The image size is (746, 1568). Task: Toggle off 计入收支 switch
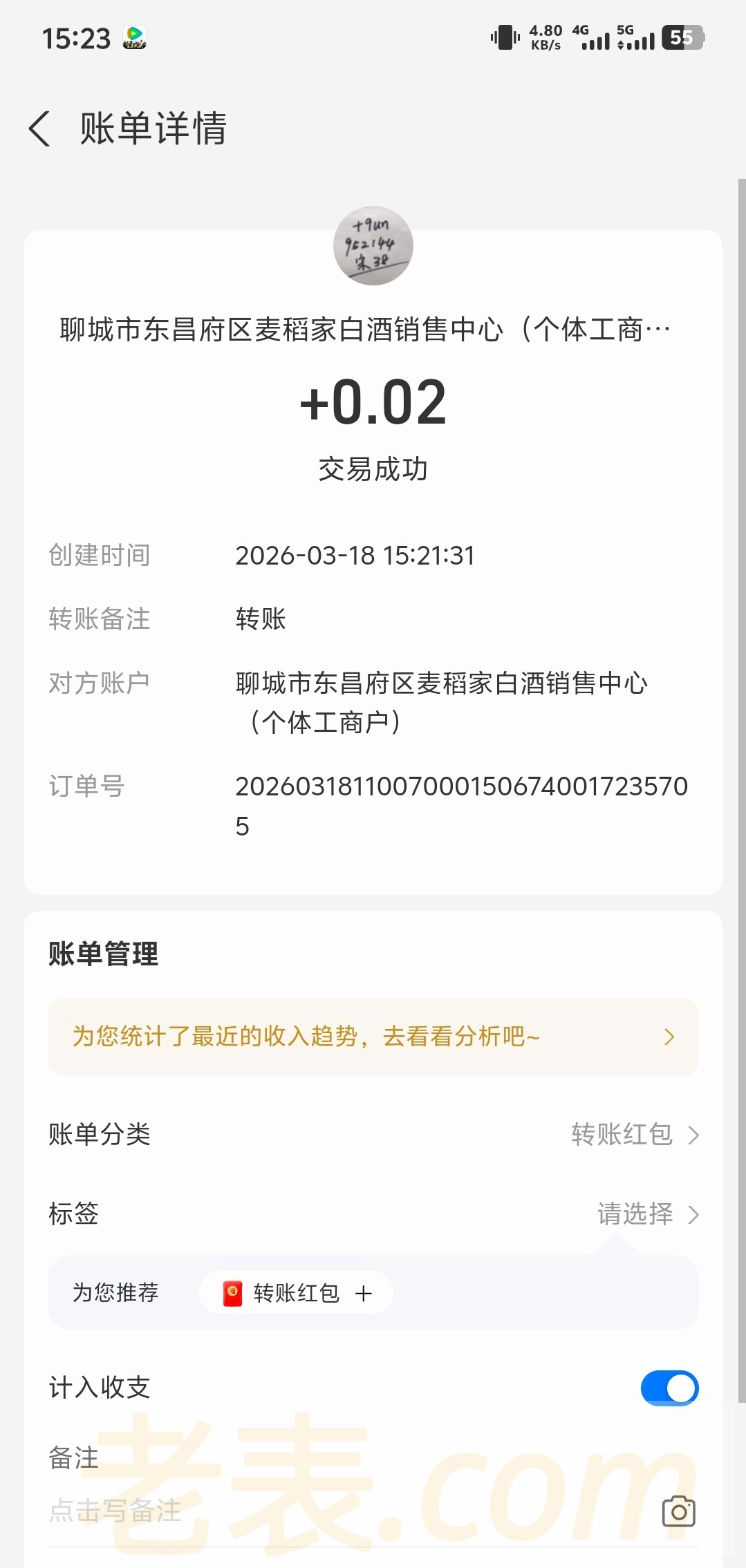click(669, 1388)
